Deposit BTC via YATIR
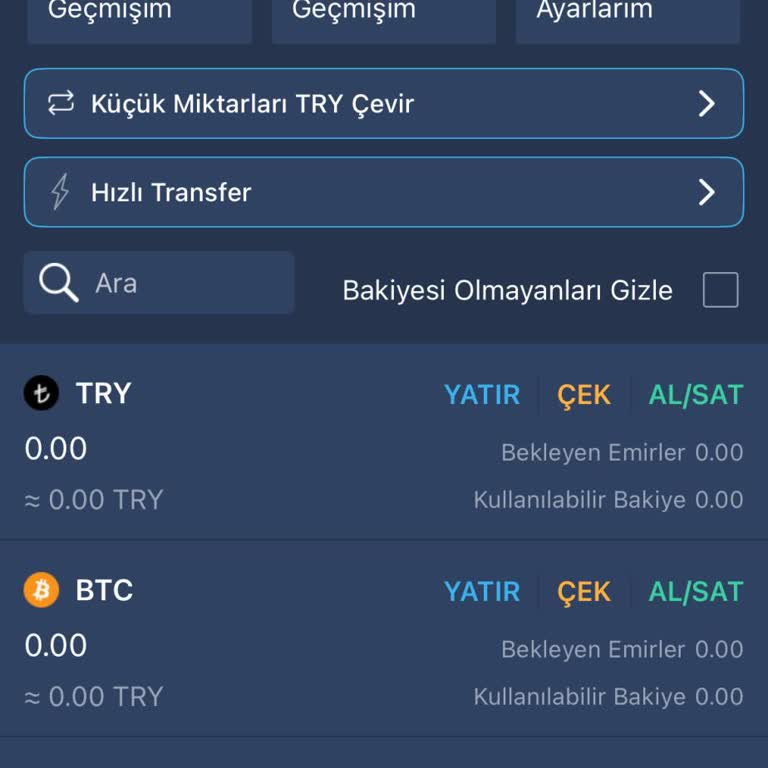 coord(482,592)
